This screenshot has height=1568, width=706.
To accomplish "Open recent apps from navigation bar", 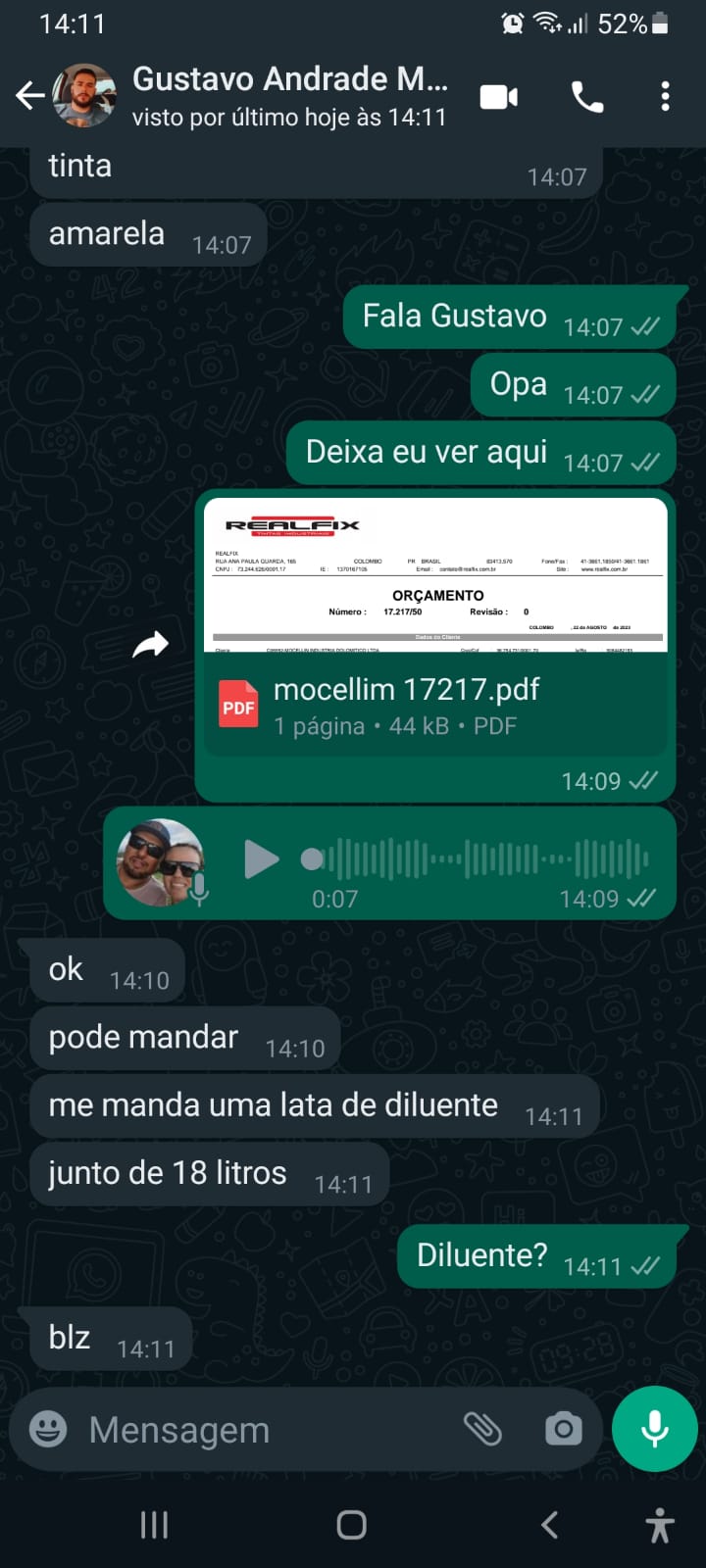I will pyautogui.click(x=155, y=1525).
